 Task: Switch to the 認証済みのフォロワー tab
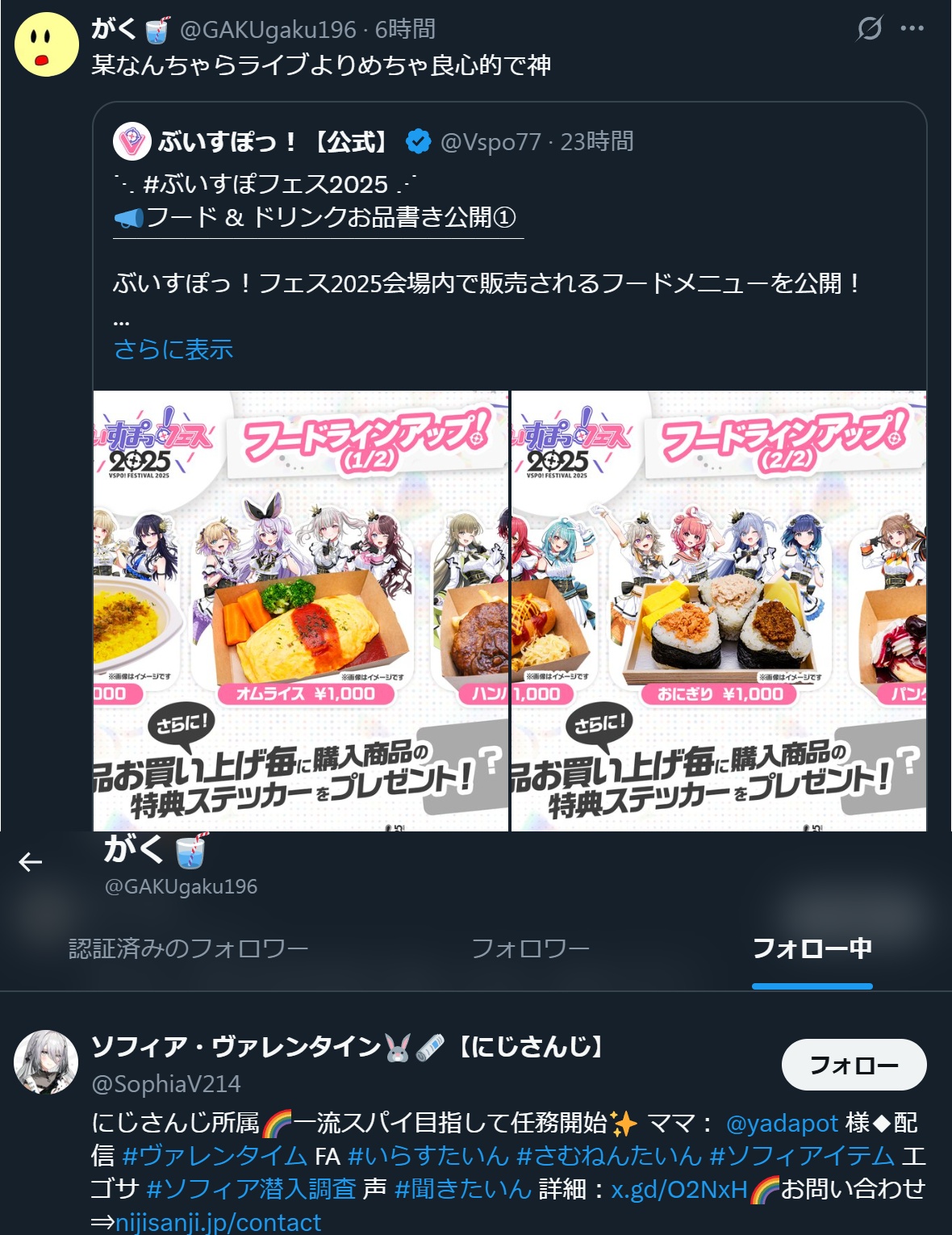coord(188,948)
